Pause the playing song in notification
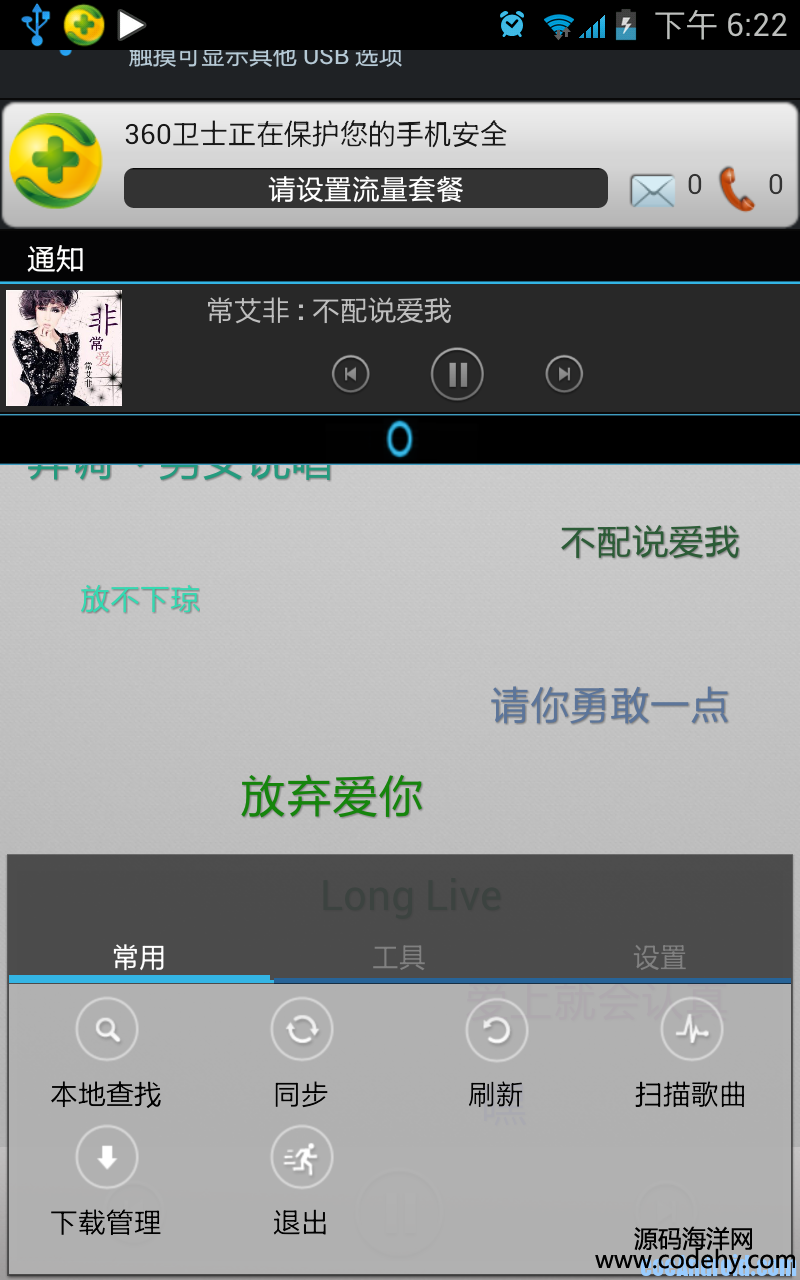Image resolution: width=800 pixels, height=1280 pixels. 457,374
